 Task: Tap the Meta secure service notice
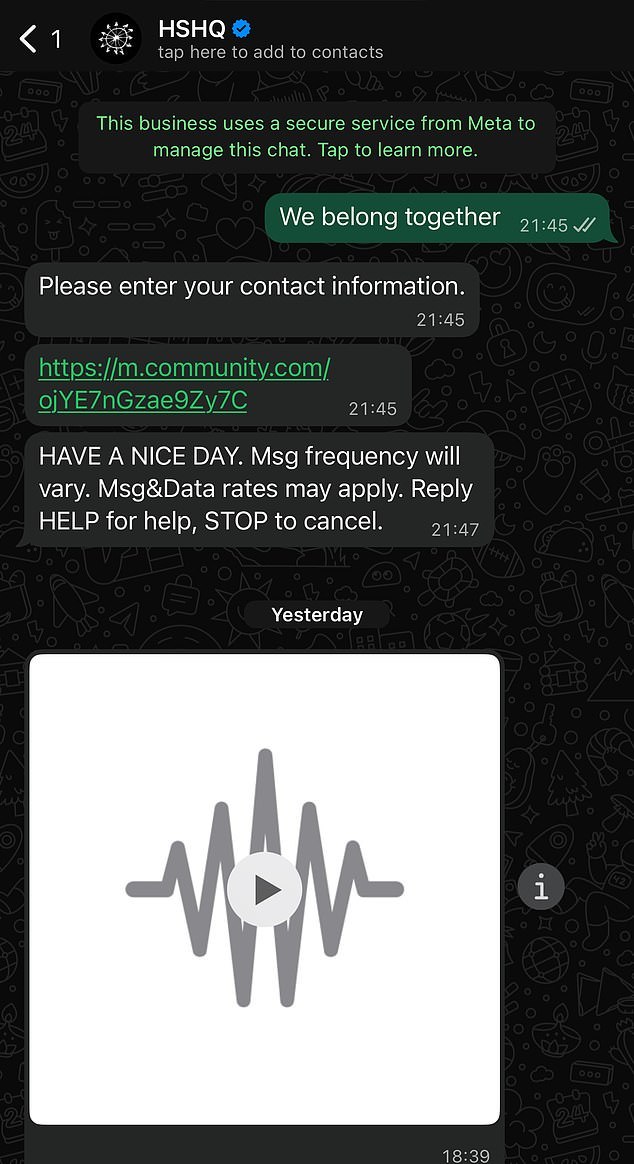point(316,137)
